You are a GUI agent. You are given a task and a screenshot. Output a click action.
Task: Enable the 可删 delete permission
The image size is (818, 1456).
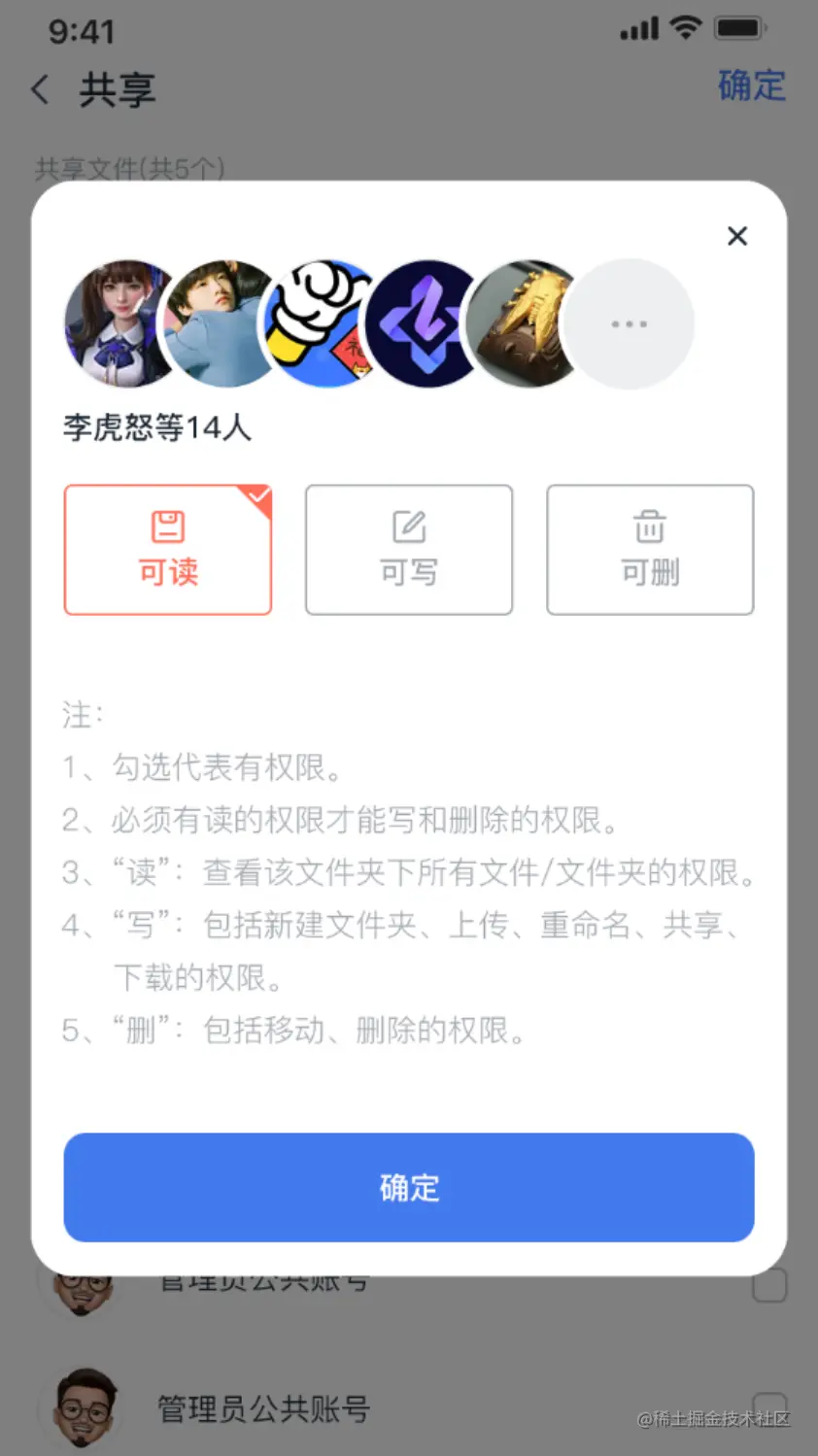point(650,550)
